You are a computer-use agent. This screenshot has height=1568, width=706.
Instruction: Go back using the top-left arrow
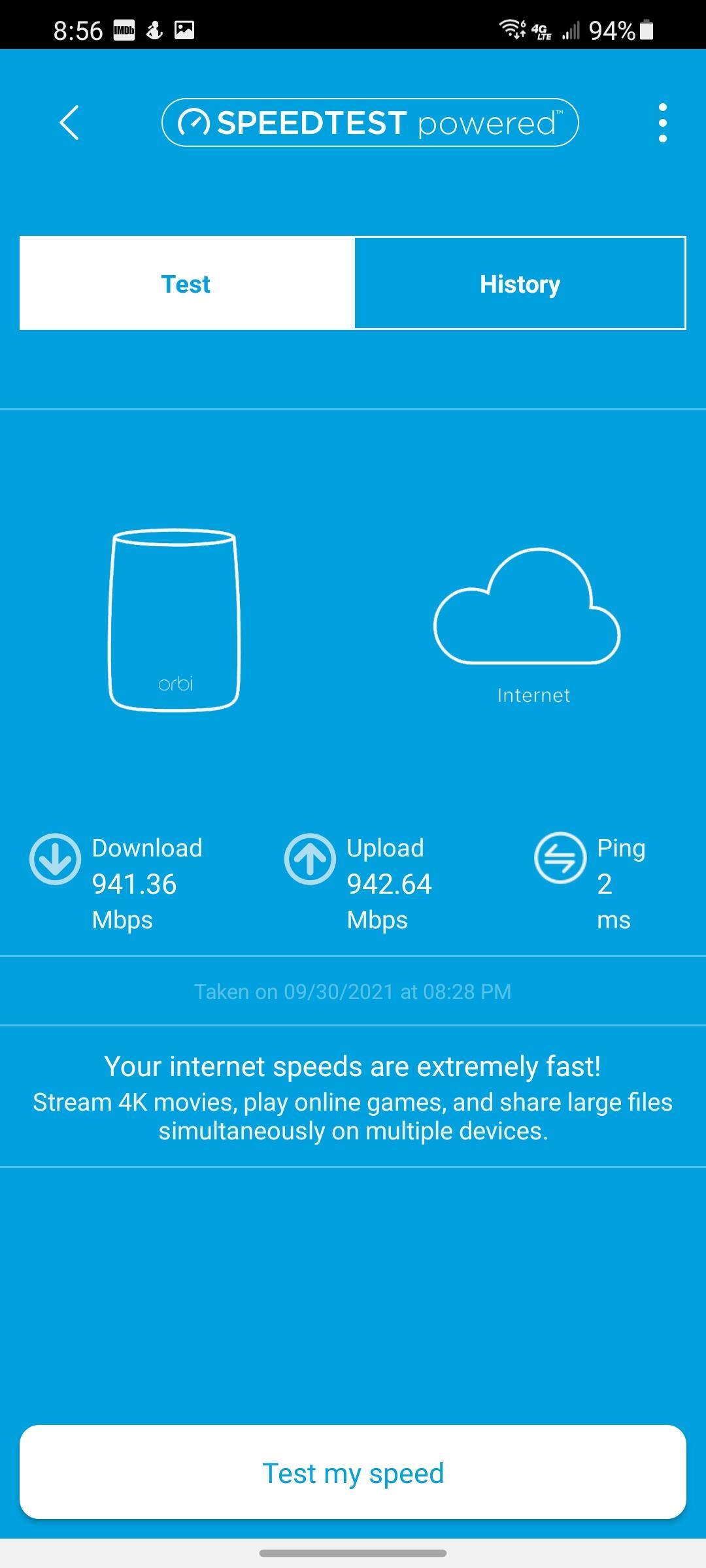click(69, 123)
